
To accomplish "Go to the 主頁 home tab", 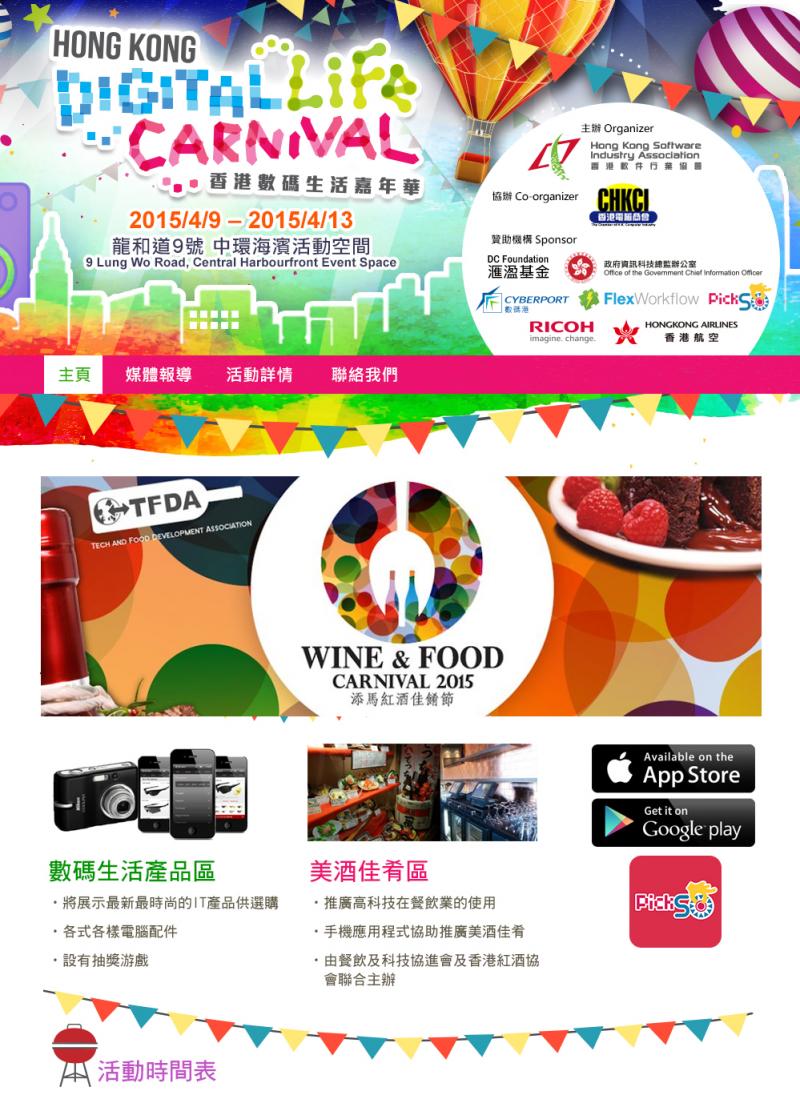I will [x=74, y=375].
